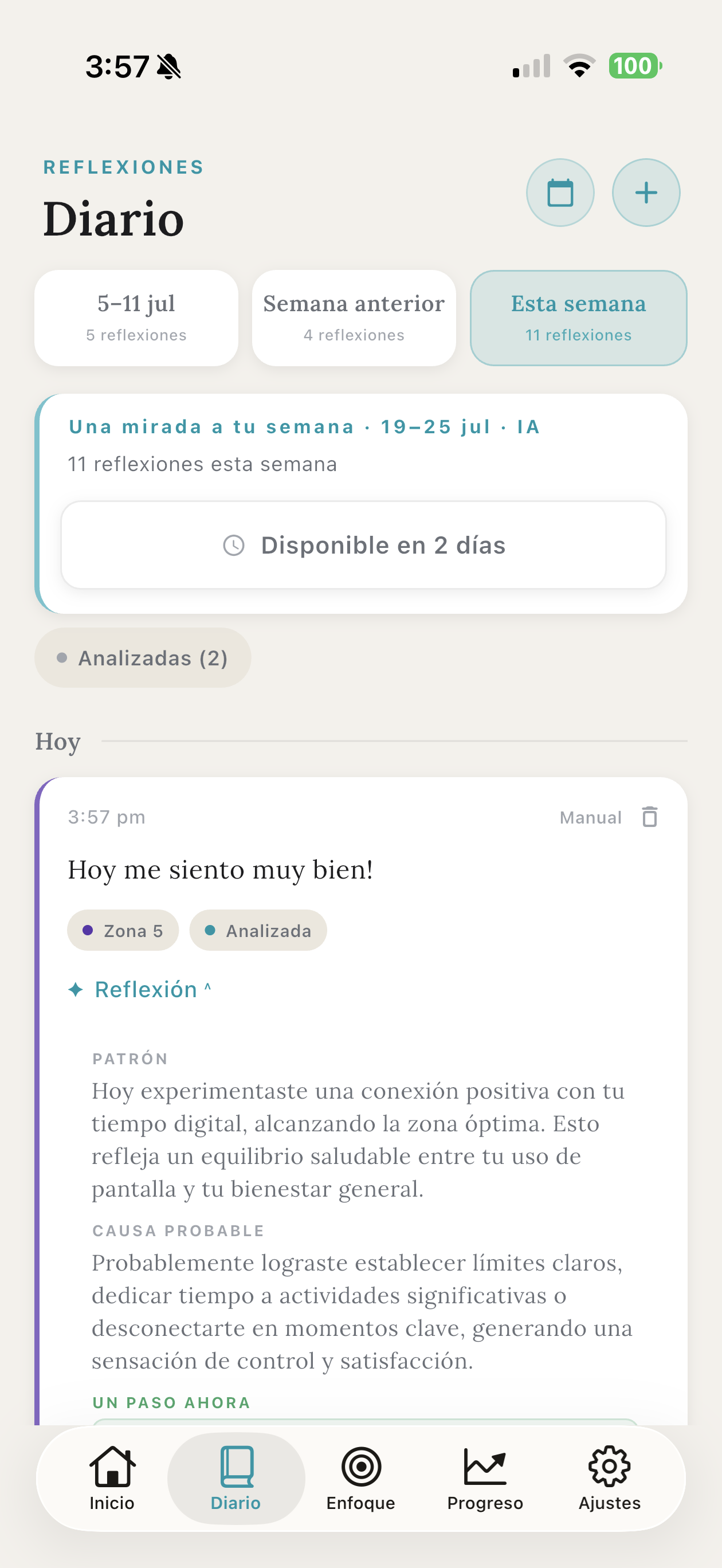
Task: Open the Progreso tab
Action: [x=485, y=1478]
